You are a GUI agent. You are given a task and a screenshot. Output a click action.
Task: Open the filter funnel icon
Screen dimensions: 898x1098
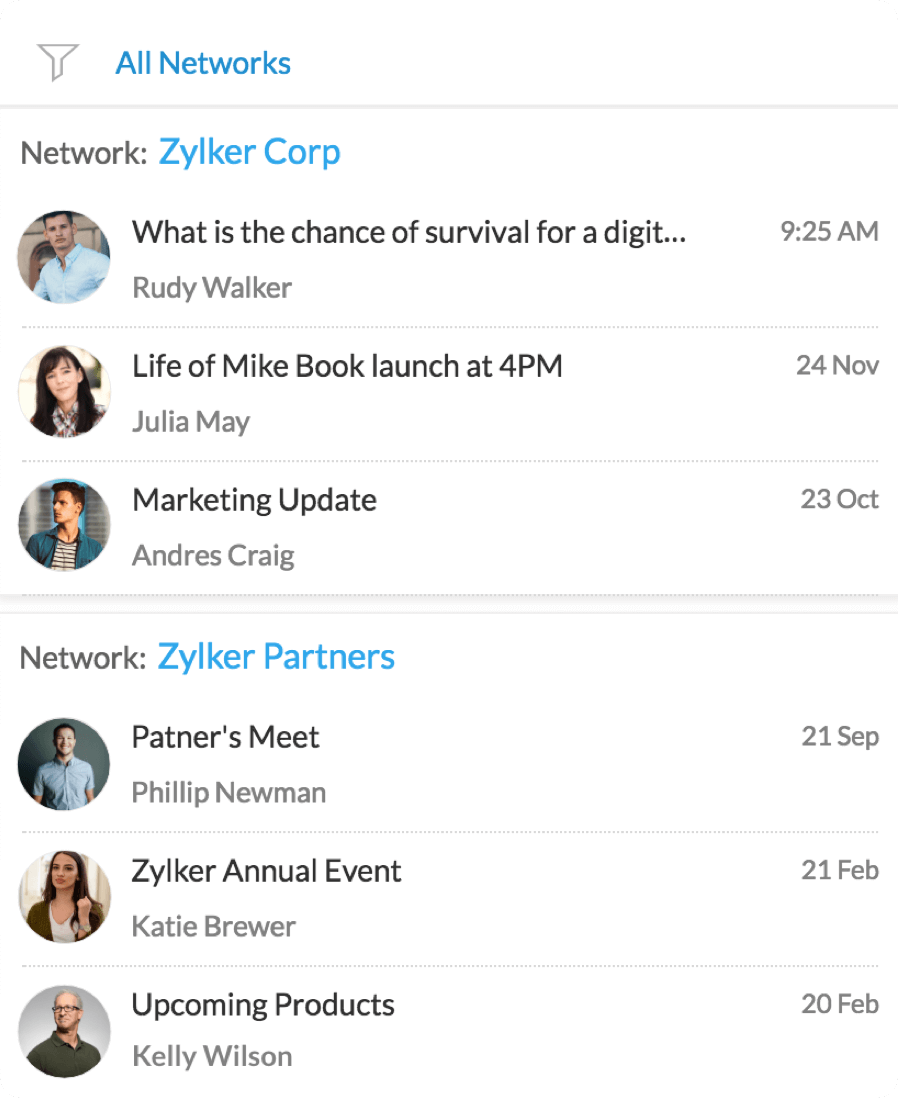click(x=58, y=63)
